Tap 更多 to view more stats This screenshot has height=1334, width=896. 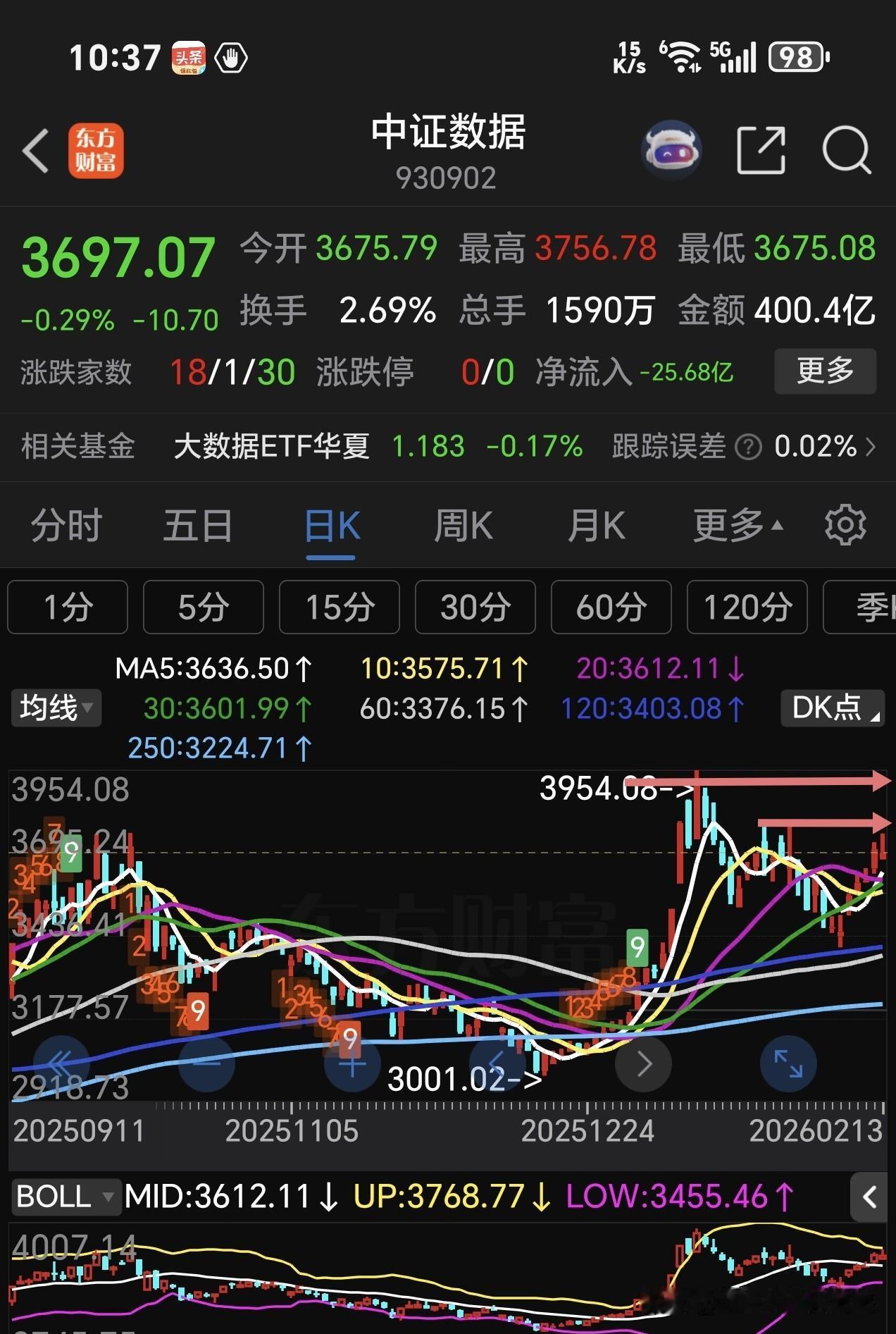(824, 372)
